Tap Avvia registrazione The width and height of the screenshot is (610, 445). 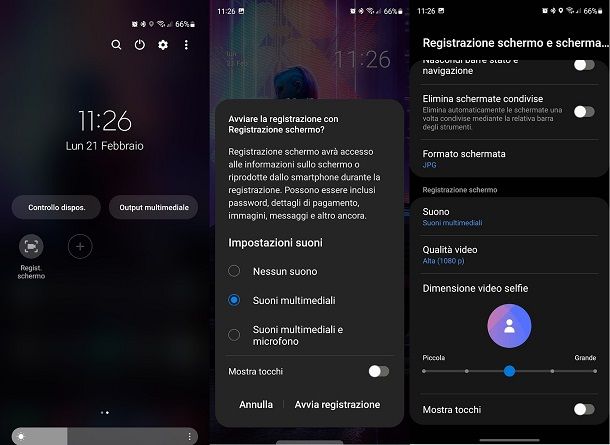pyautogui.click(x=337, y=405)
